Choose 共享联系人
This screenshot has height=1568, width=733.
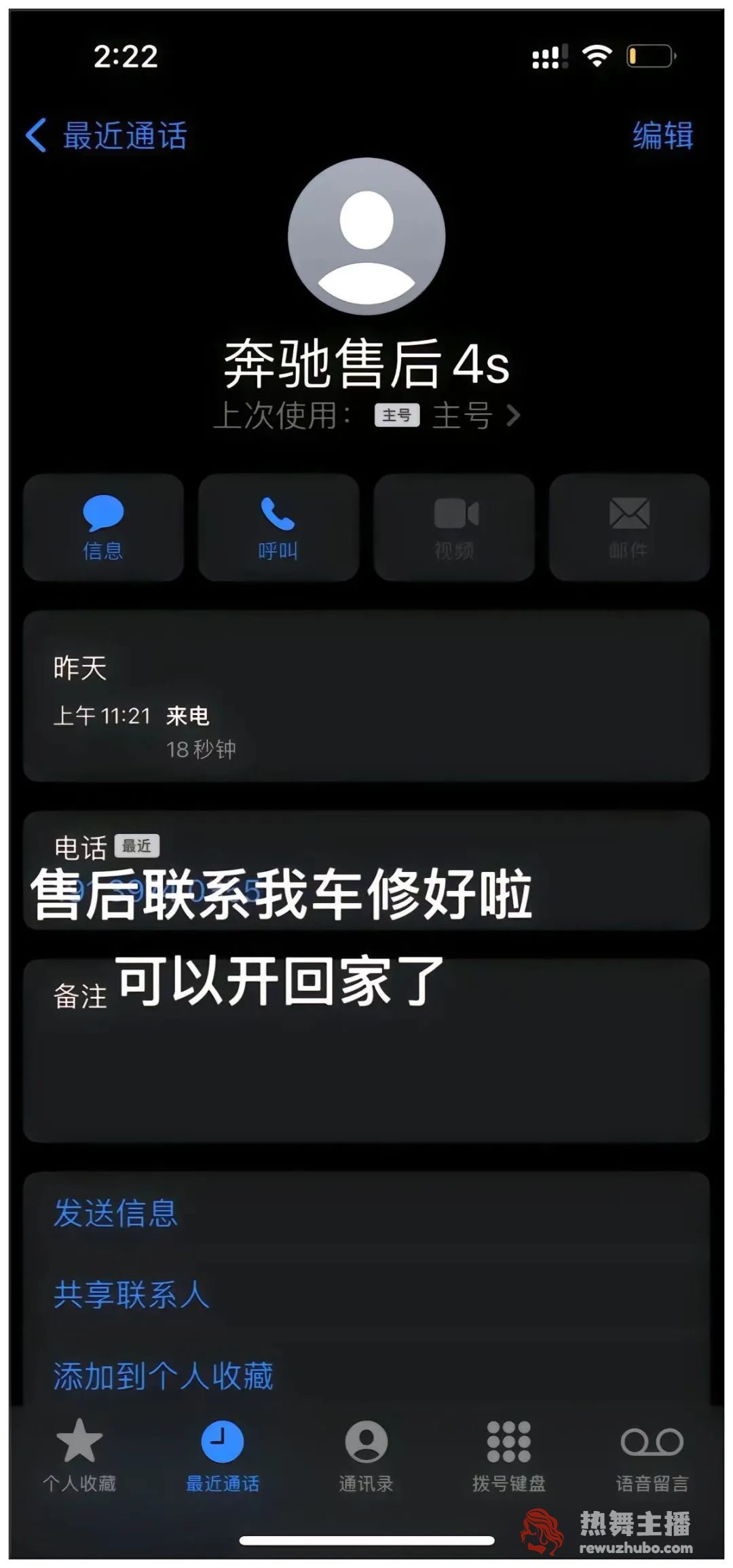tap(131, 1294)
